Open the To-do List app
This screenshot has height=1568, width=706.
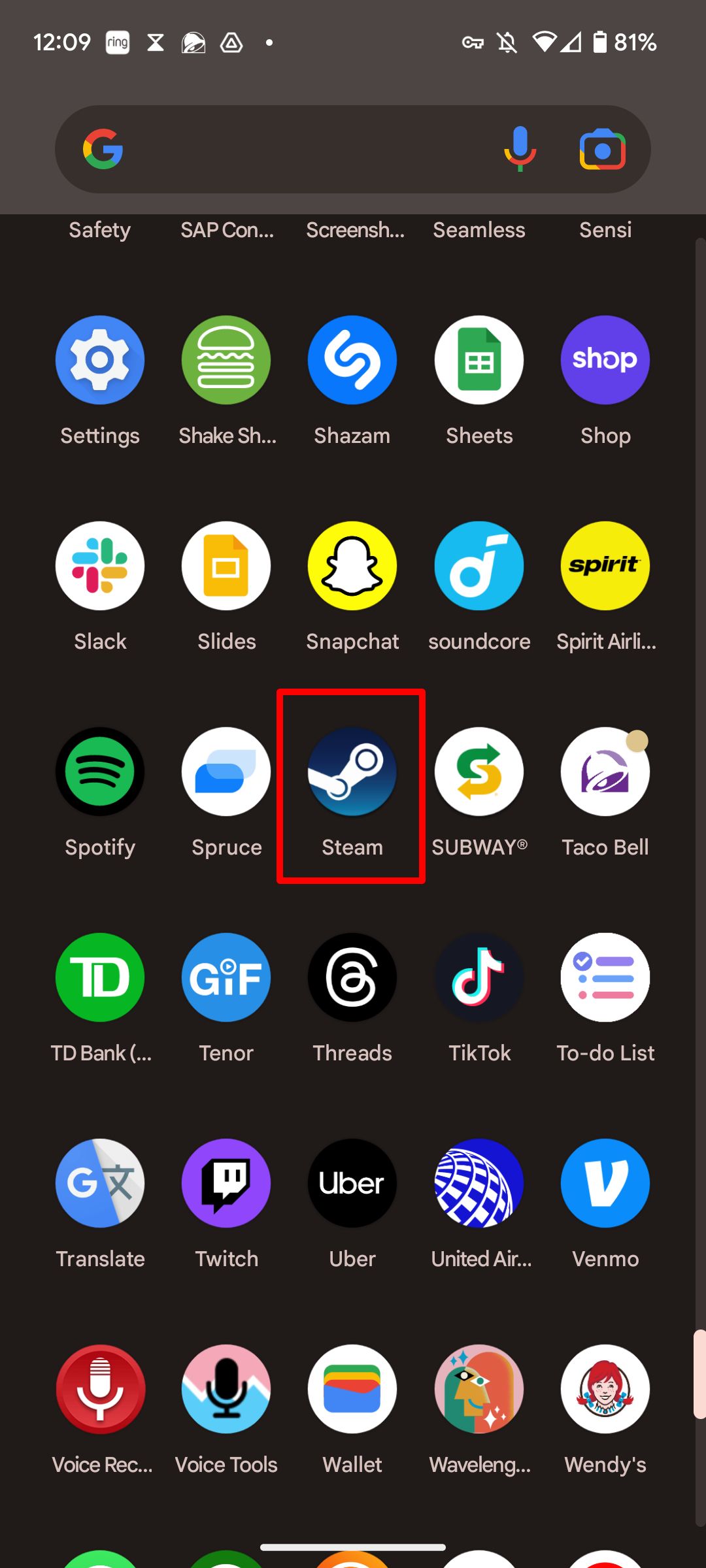(605, 977)
